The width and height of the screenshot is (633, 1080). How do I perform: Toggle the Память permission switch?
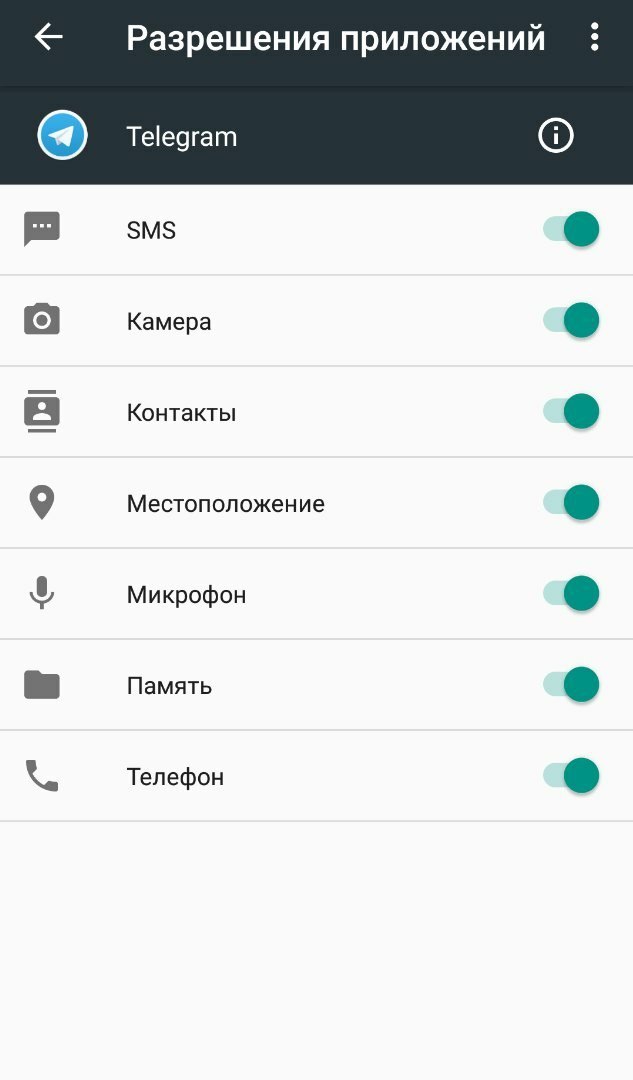(571, 684)
